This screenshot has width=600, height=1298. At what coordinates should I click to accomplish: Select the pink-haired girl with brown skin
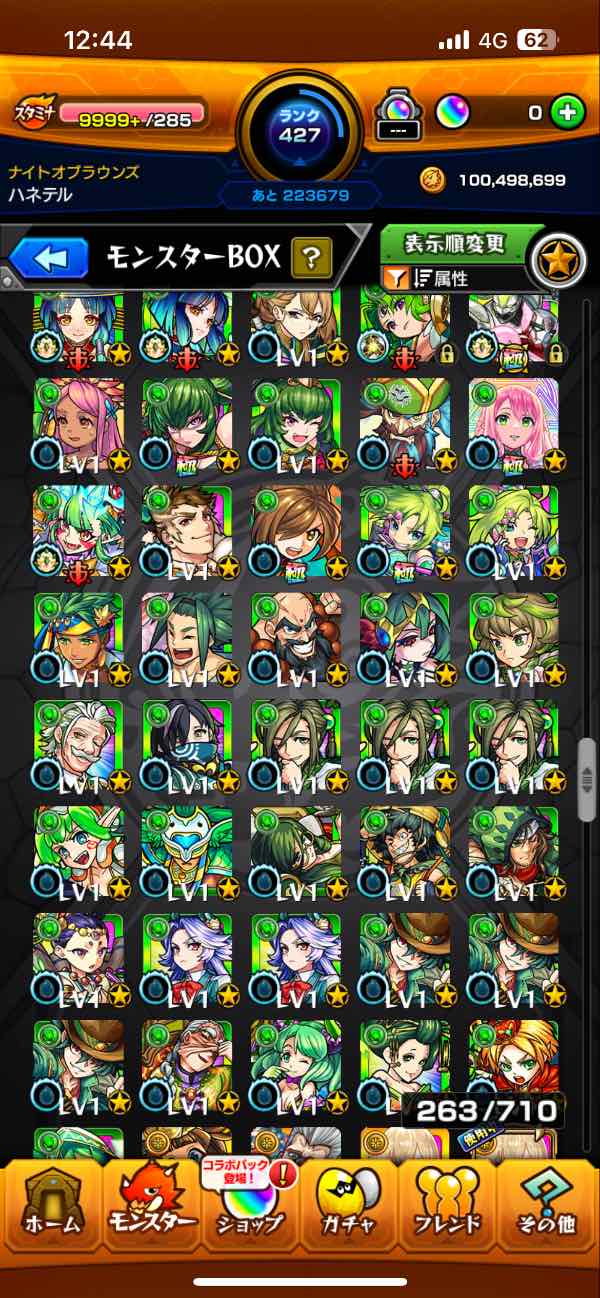pos(78,424)
